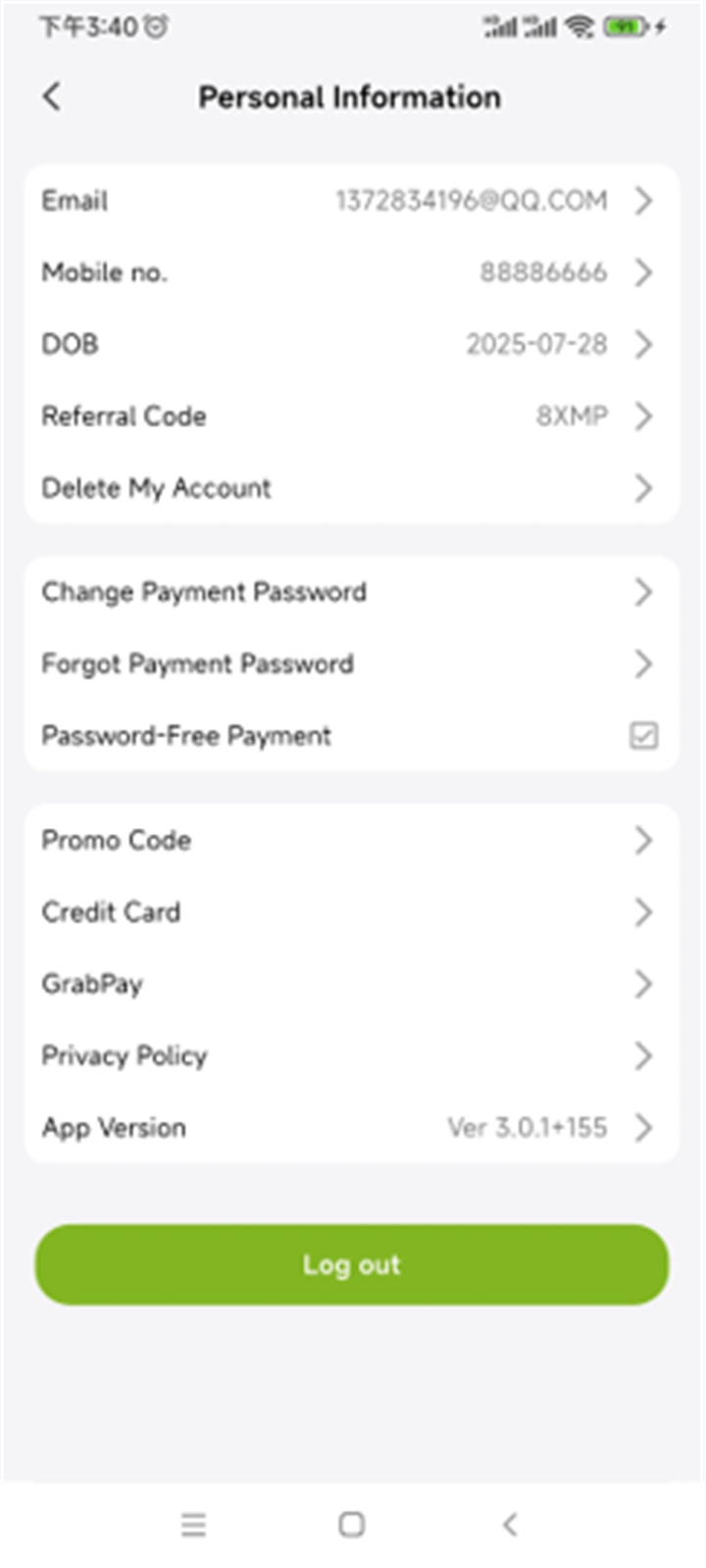The image size is (706, 1568).
Task: Select Delete My Account
Action: point(351,487)
